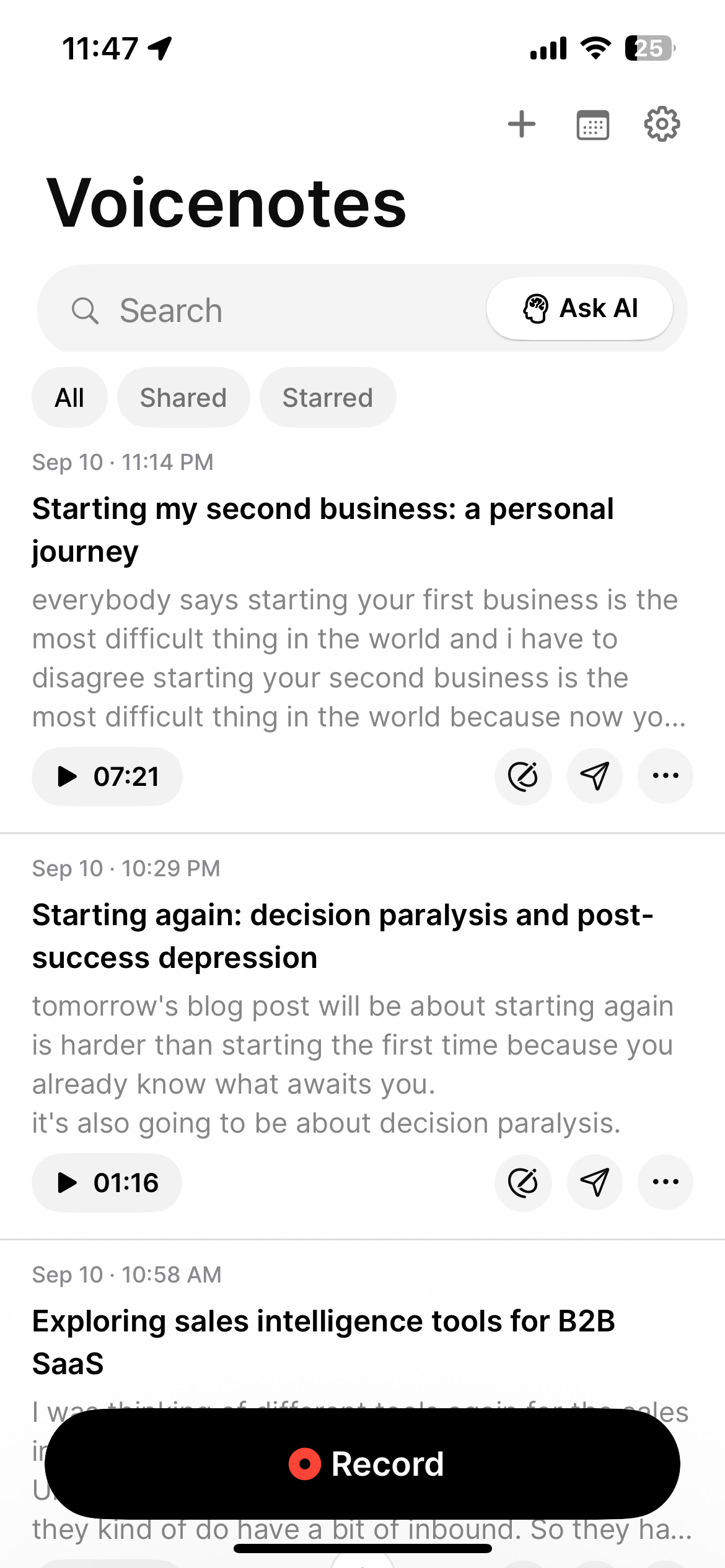Play the 01:16 voice note
This screenshot has width=725, height=1568.
[x=107, y=1182]
